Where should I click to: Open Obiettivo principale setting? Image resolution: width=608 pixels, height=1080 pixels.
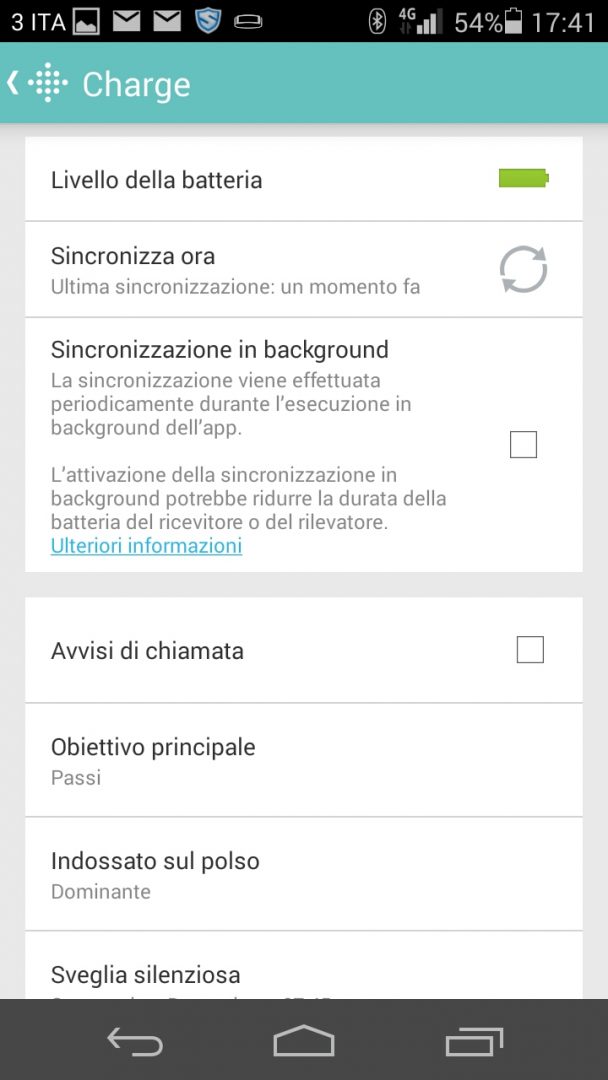tap(303, 760)
